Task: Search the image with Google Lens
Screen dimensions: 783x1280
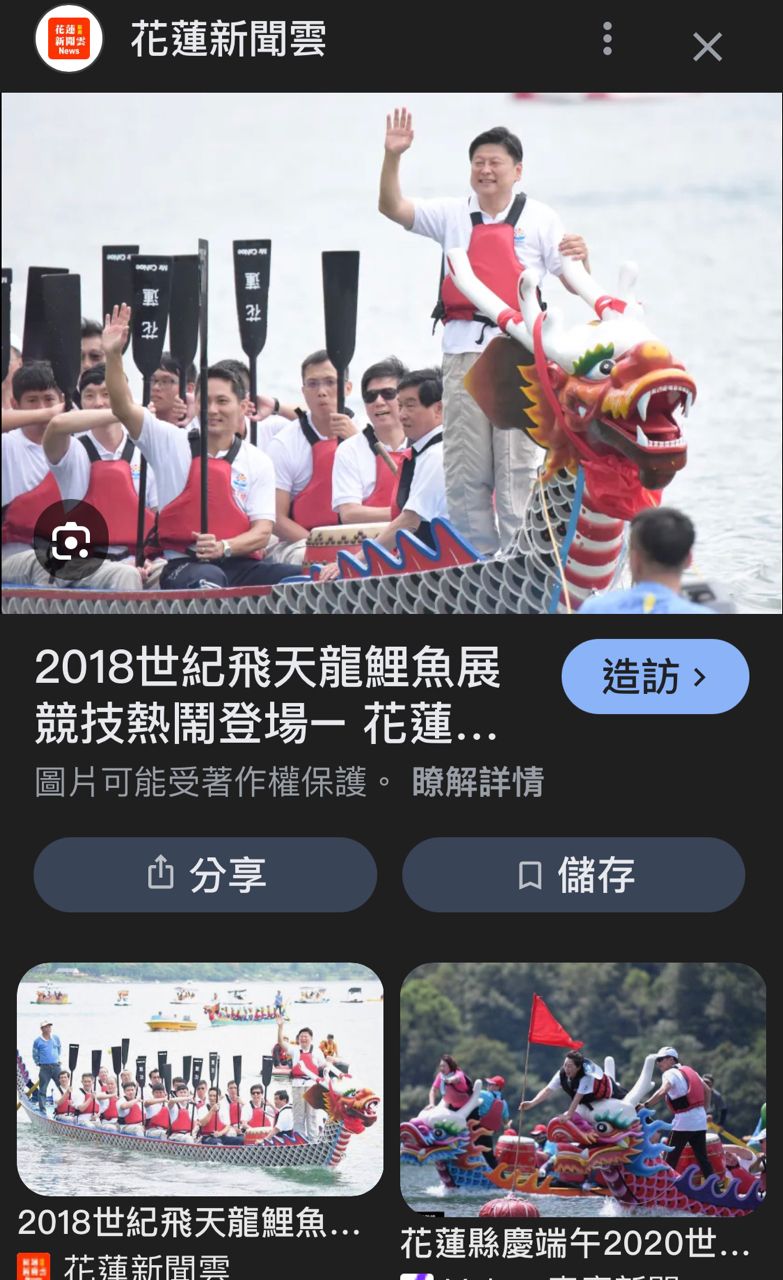Action: (x=70, y=541)
